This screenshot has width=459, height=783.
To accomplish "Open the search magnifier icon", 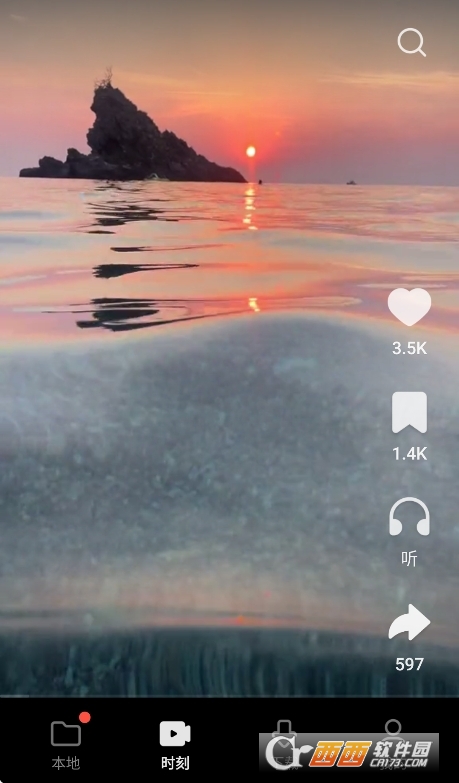I will (412, 42).
